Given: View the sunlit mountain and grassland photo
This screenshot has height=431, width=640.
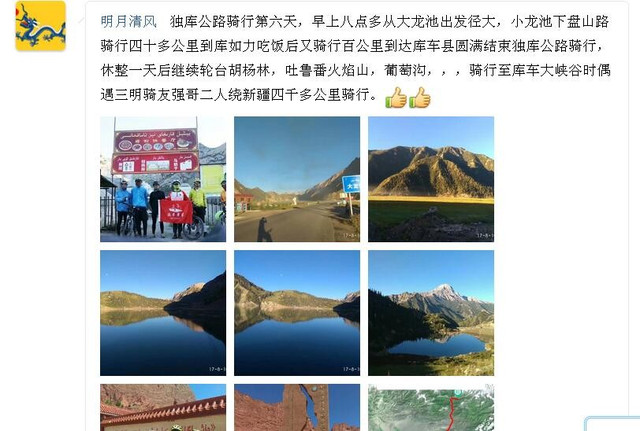Looking at the screenshot, I should tap(431, 179).
